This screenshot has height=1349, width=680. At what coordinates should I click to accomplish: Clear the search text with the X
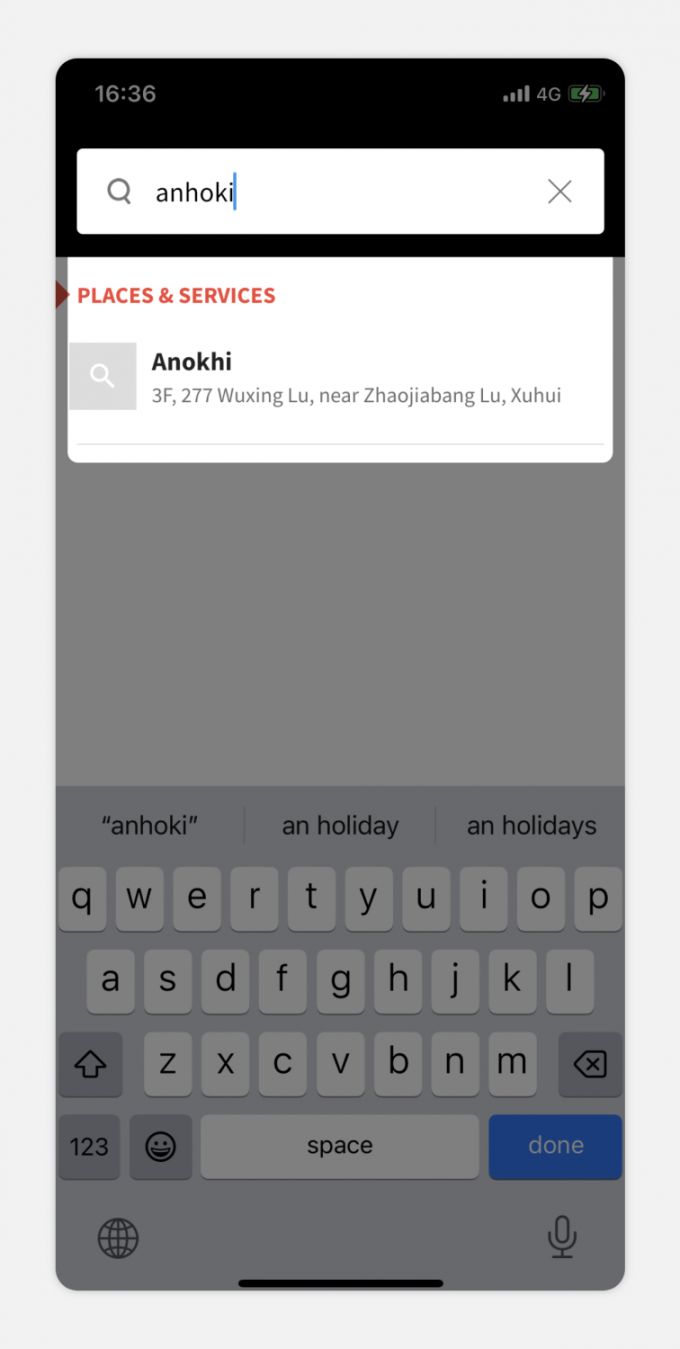coord(560,191)
